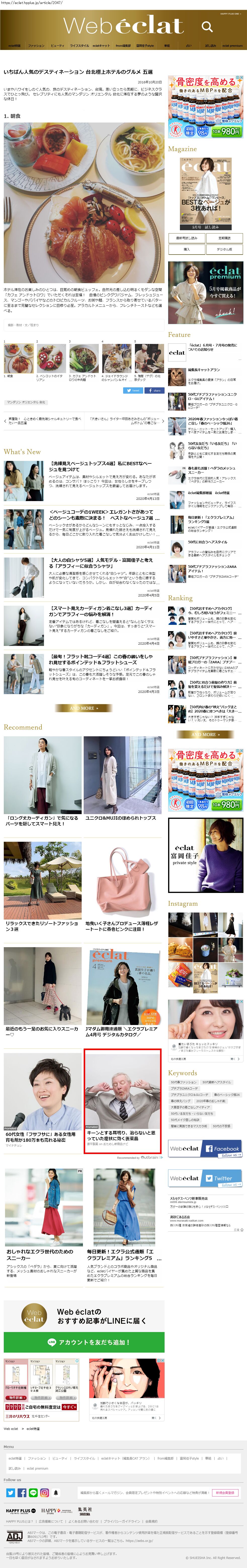Image resolution: width=247 pixels, height=1568 pixels.
Task: Tap the 最新号試し読み button
Action: [187, 238]
